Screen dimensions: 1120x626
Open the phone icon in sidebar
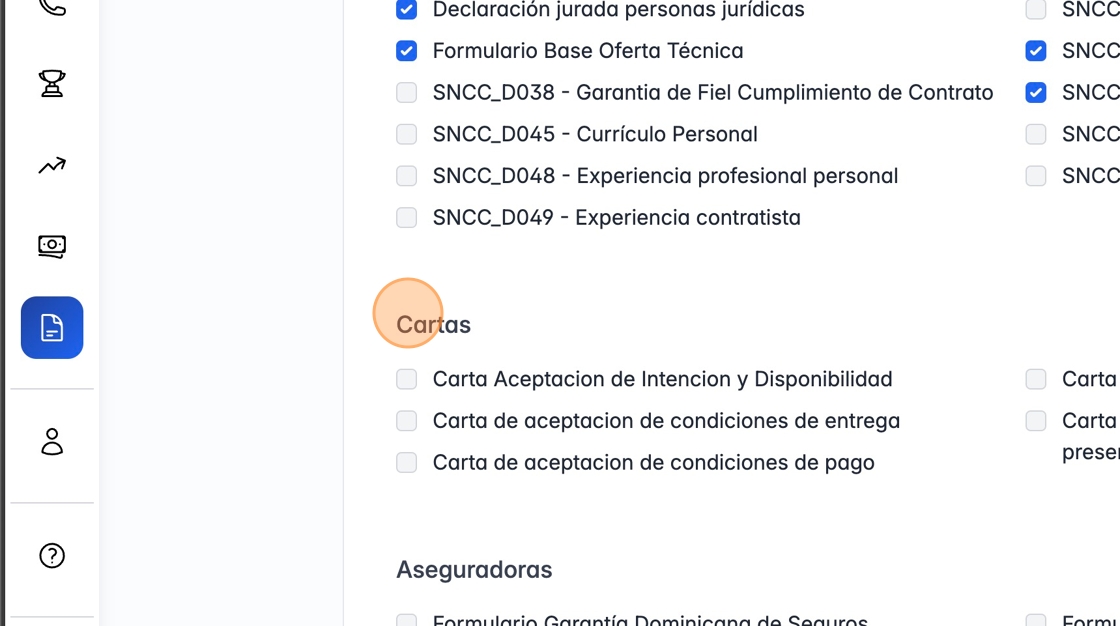[52, 8]
